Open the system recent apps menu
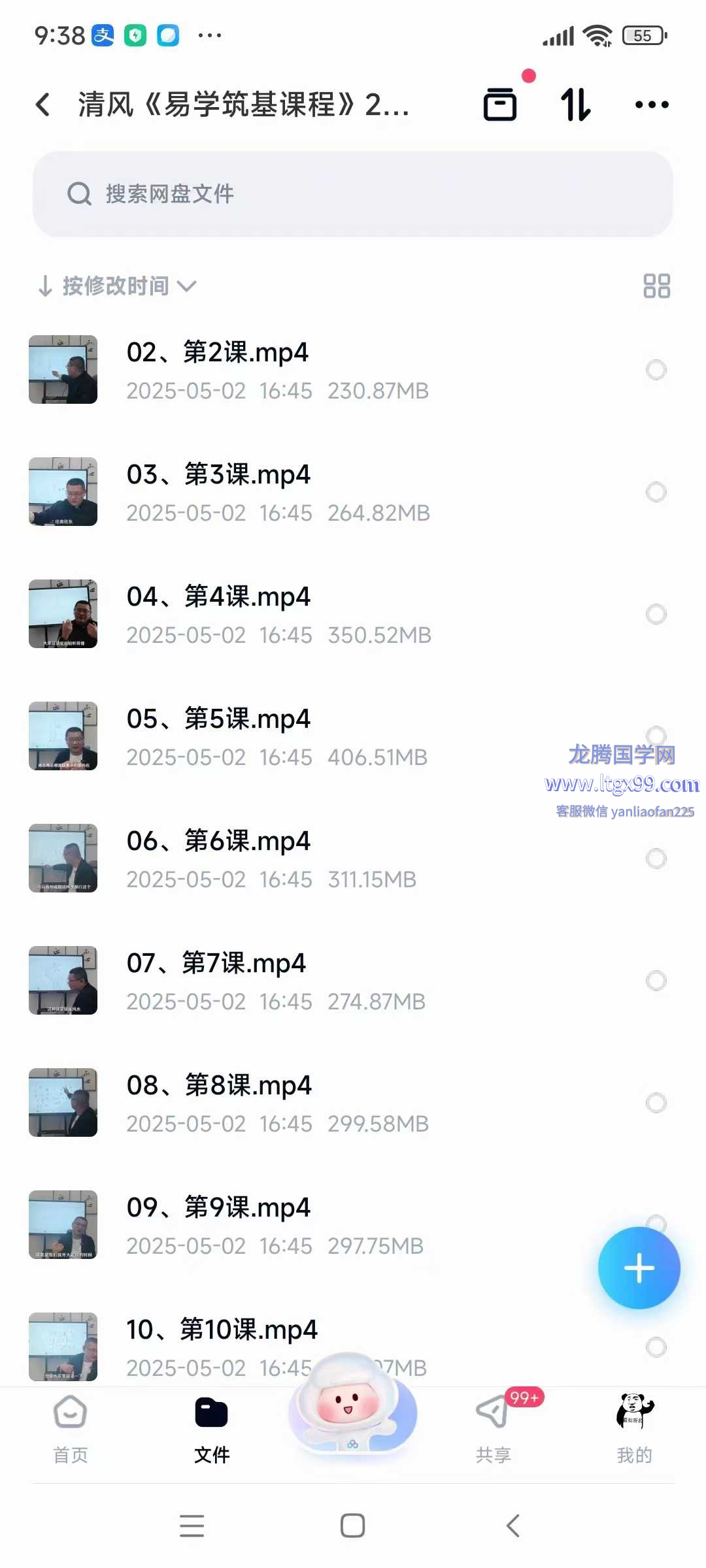The image size is (706, 1568). 192,1526
